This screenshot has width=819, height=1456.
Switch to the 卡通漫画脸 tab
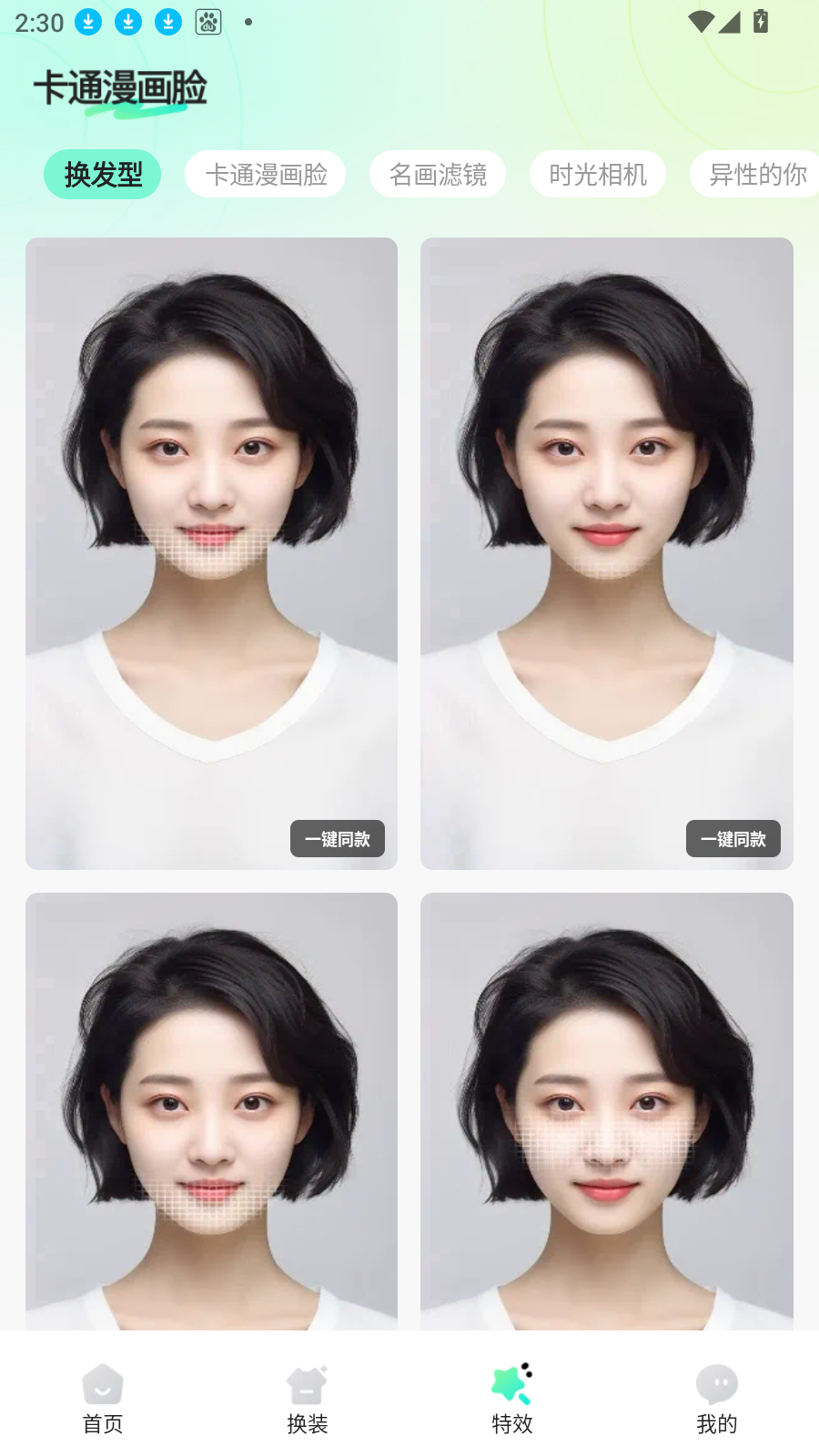click(266, 174)
